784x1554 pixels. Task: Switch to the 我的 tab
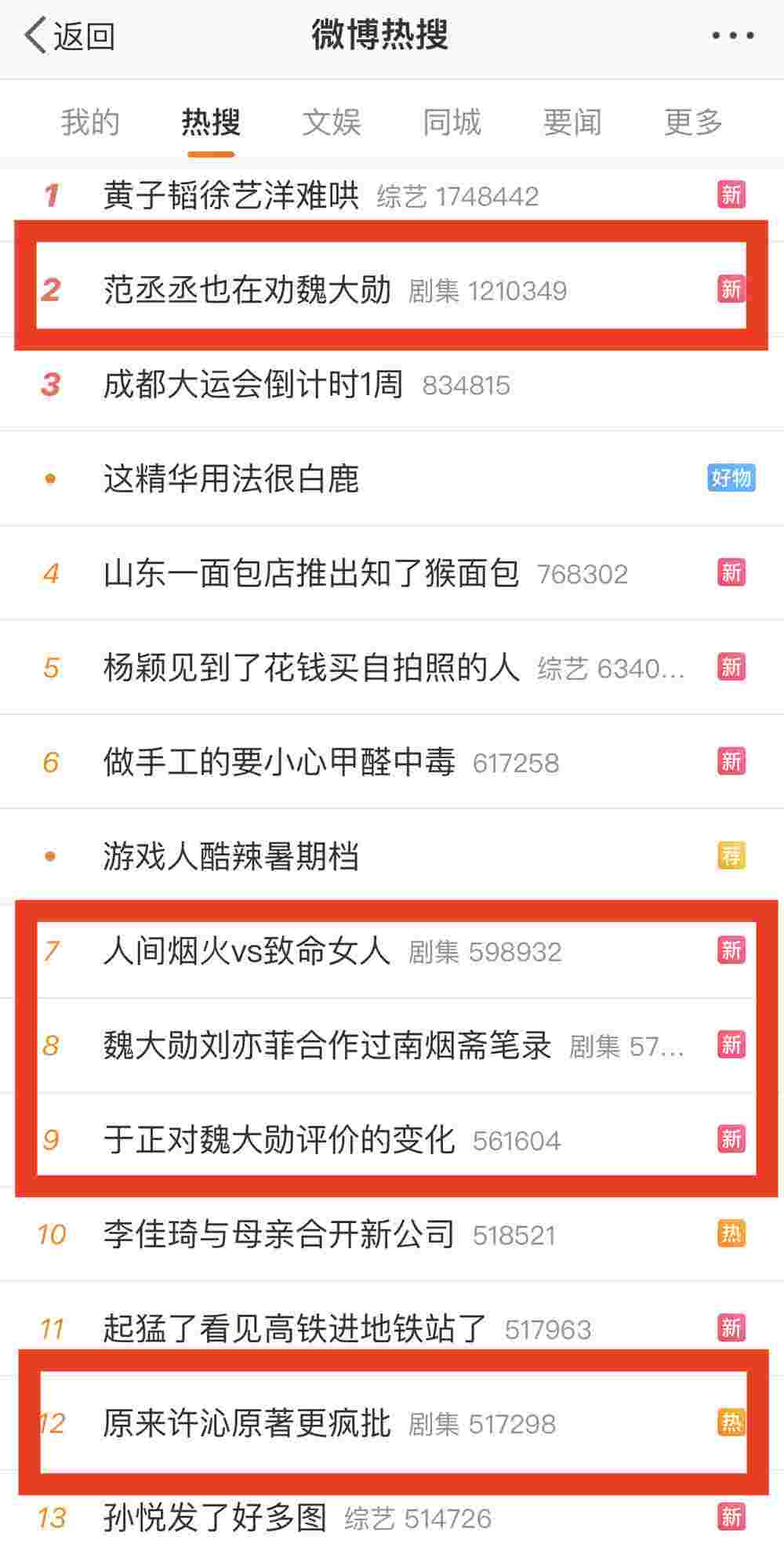click(90, 122)
